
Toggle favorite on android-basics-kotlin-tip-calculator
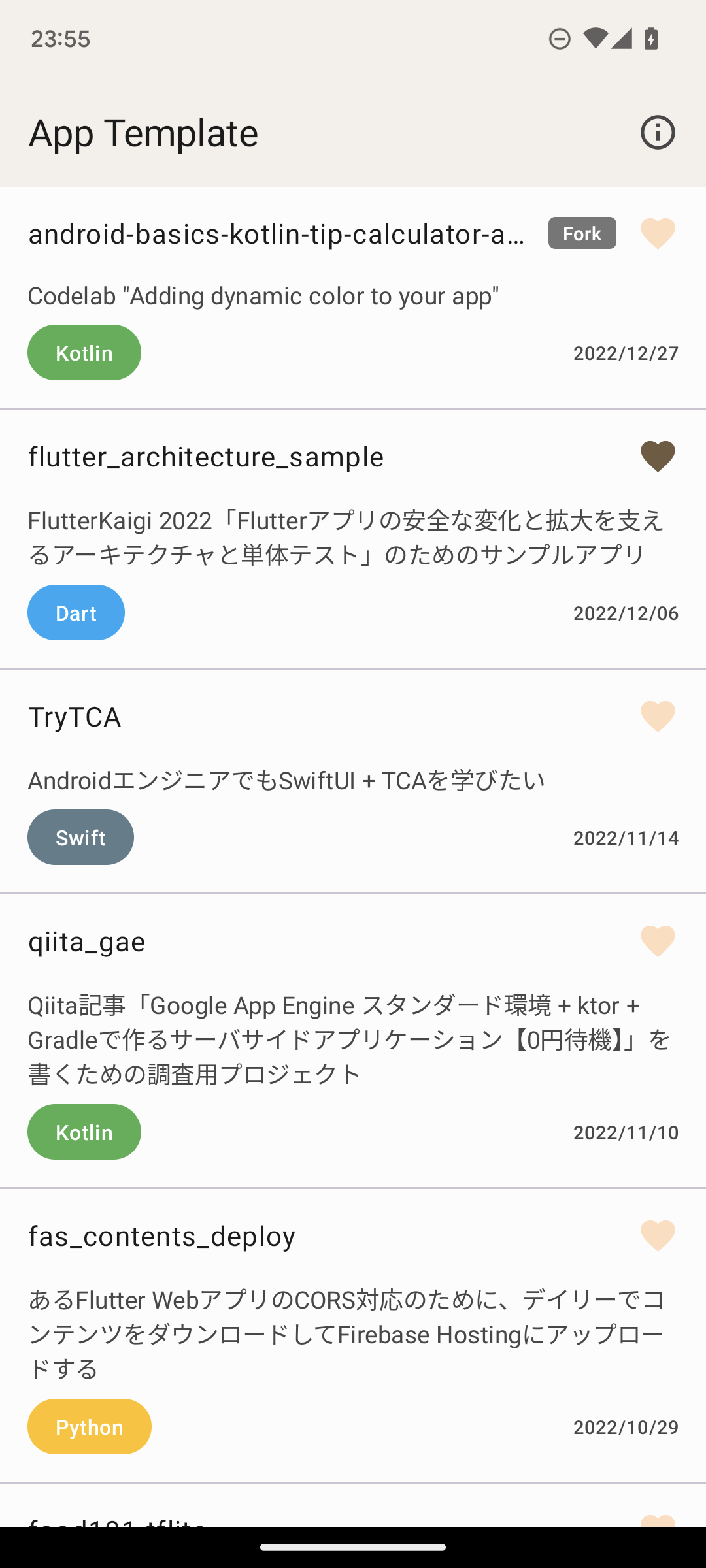pyautogui.click(x=658, y=233)
